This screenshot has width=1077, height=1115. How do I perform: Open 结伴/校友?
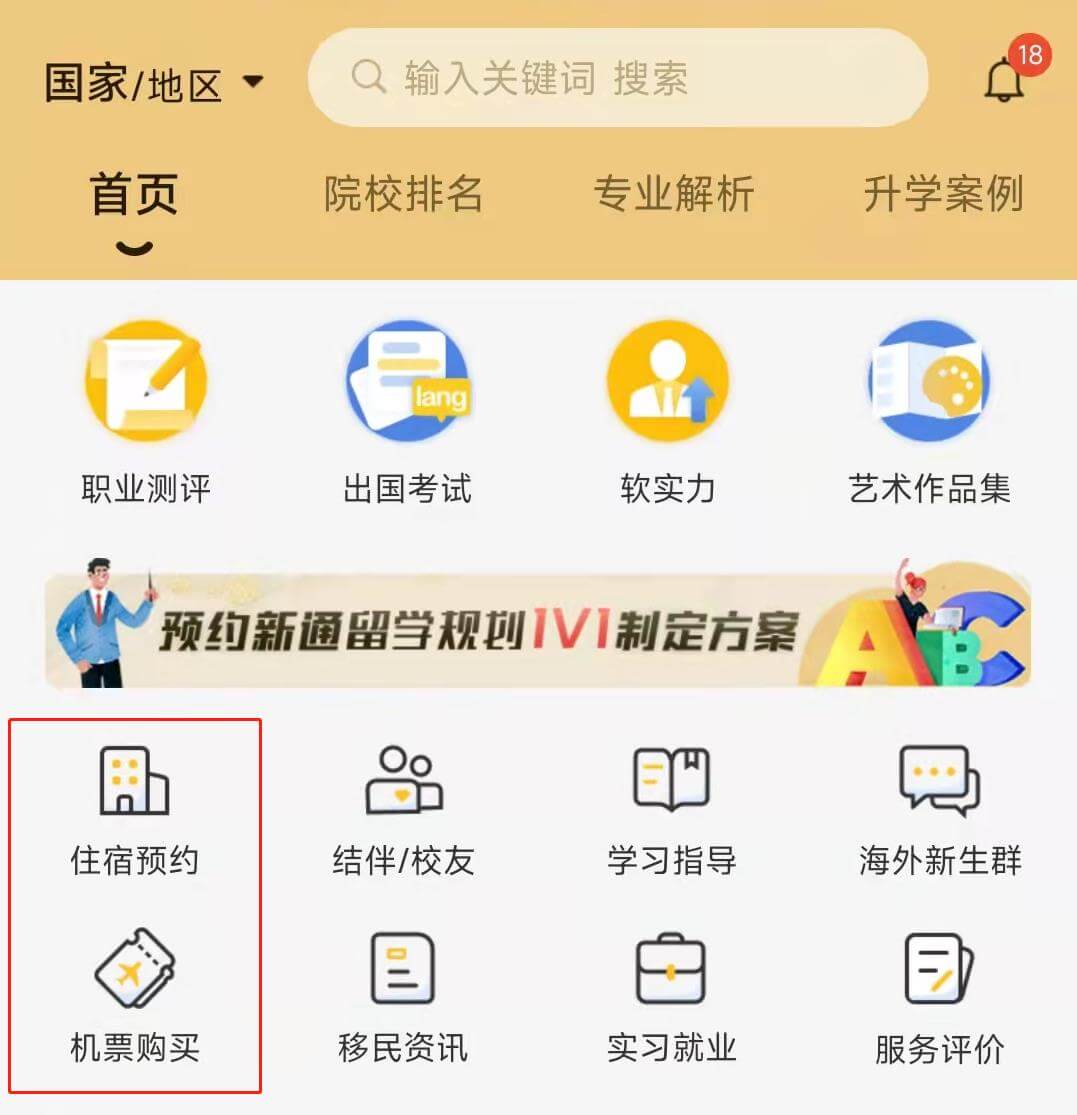pyautogui.click(x=403, y=810)
